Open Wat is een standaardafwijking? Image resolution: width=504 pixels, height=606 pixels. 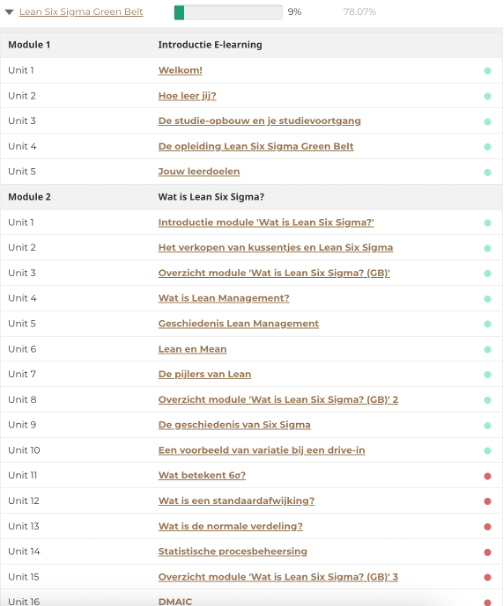pyautogui.click(x=237, y=501)
